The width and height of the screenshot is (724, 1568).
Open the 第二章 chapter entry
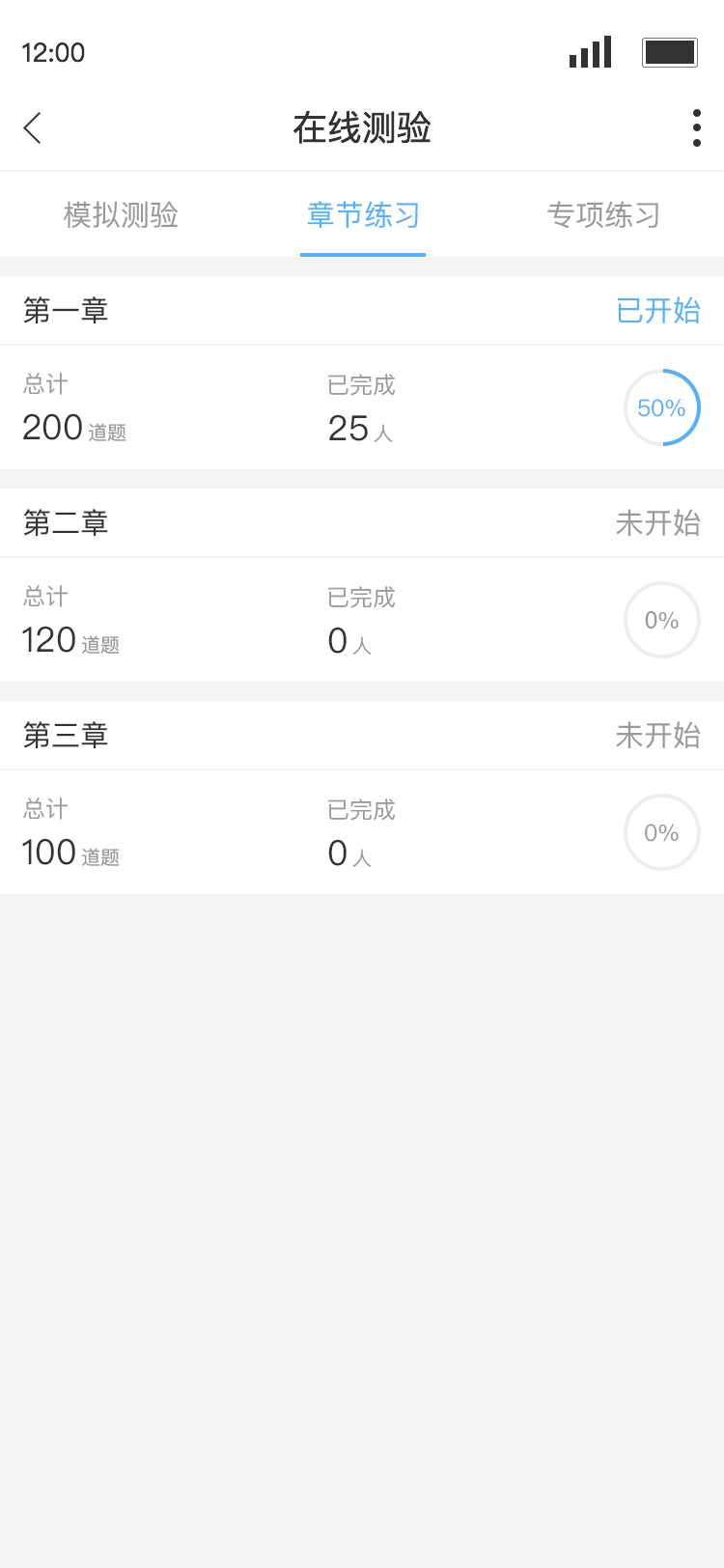[x=65, y=523]
